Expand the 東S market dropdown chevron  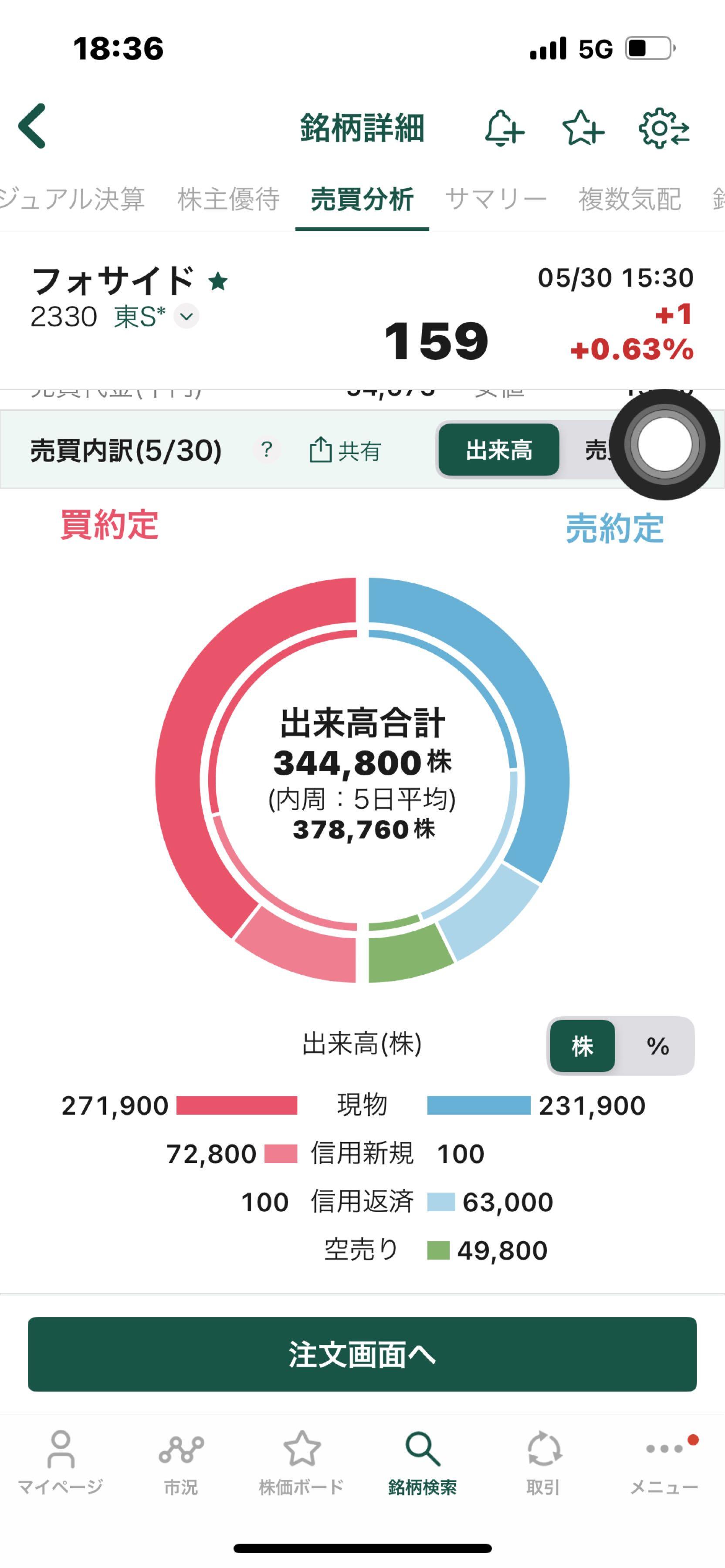186,317
